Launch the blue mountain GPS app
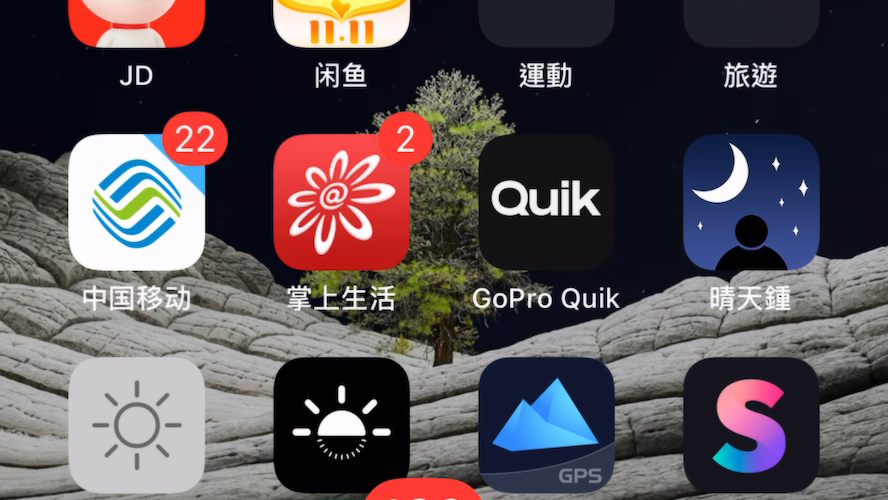Image resolution: width=888 pixels, height=500 pixels. [546, 425]
